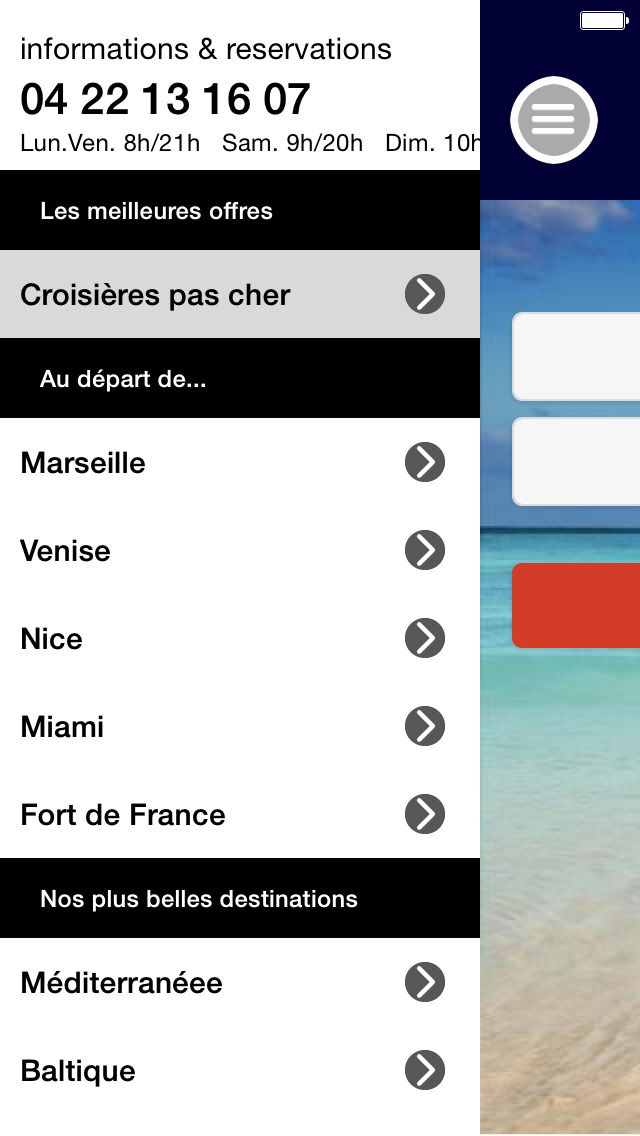640x1136 pixels.
Task: Choose Venise as departure port
Action: click(240, 551)
